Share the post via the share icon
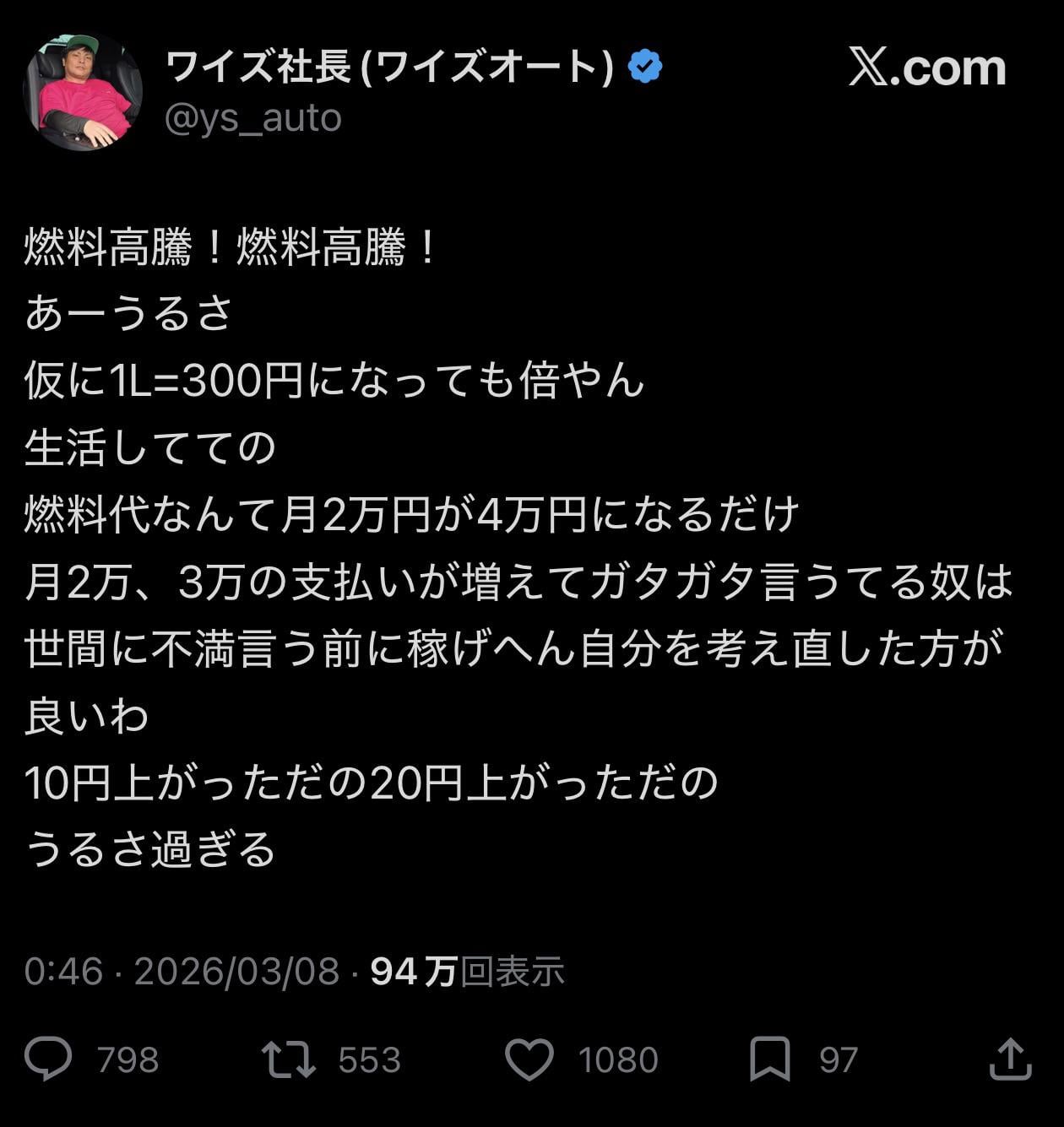1064x1127 pixels. tap(1010, 1059)
